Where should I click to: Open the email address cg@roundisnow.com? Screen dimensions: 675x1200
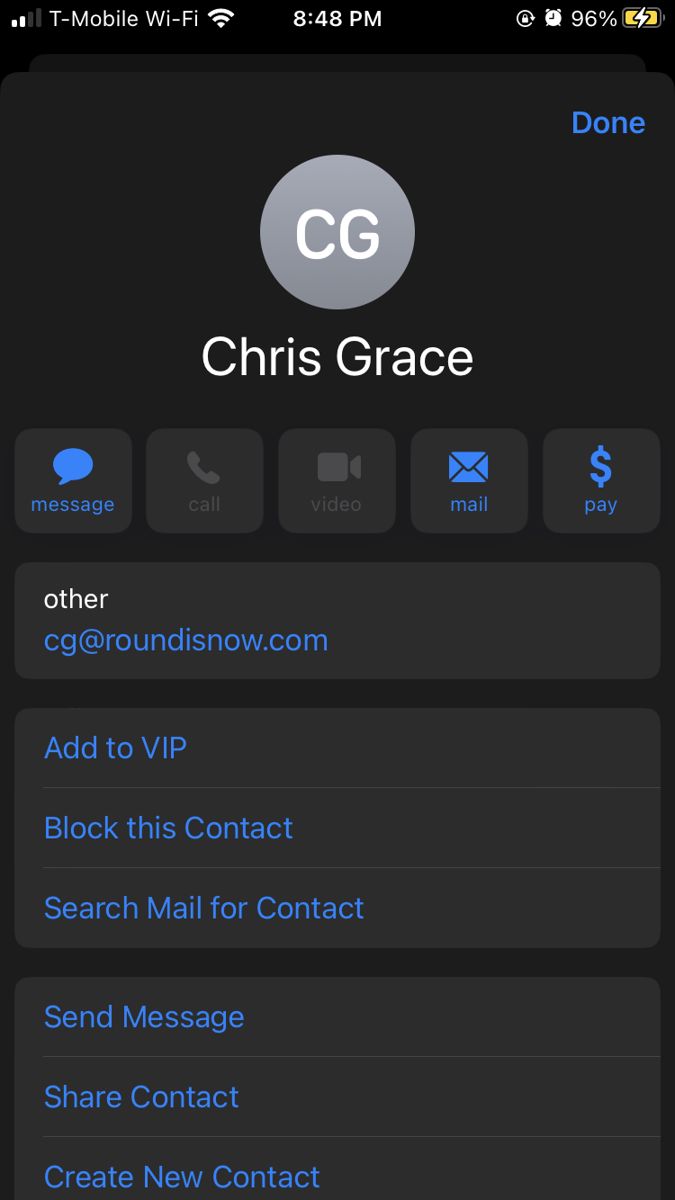pyautogui.click(x=186, y=640)
